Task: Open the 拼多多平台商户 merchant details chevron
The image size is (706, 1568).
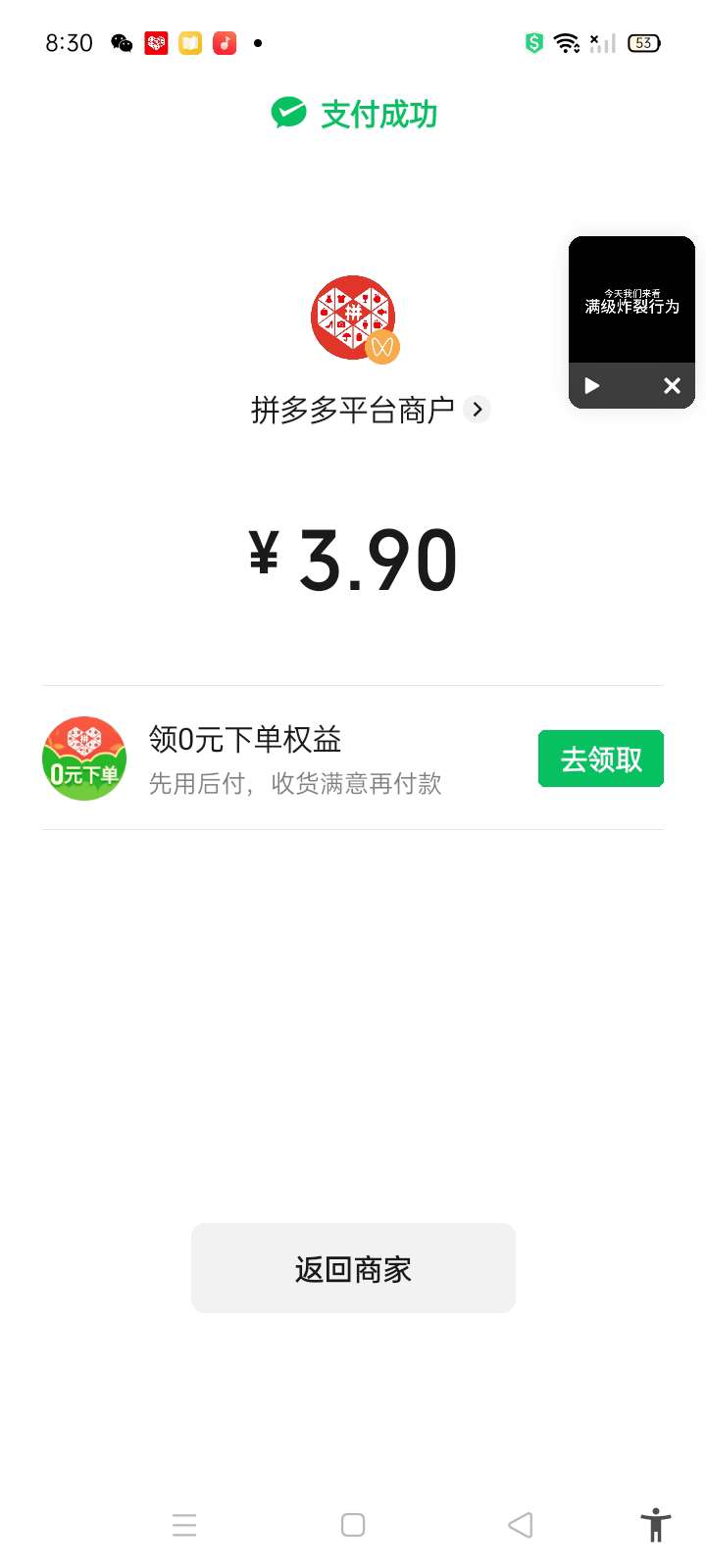Action: point(477,410)
